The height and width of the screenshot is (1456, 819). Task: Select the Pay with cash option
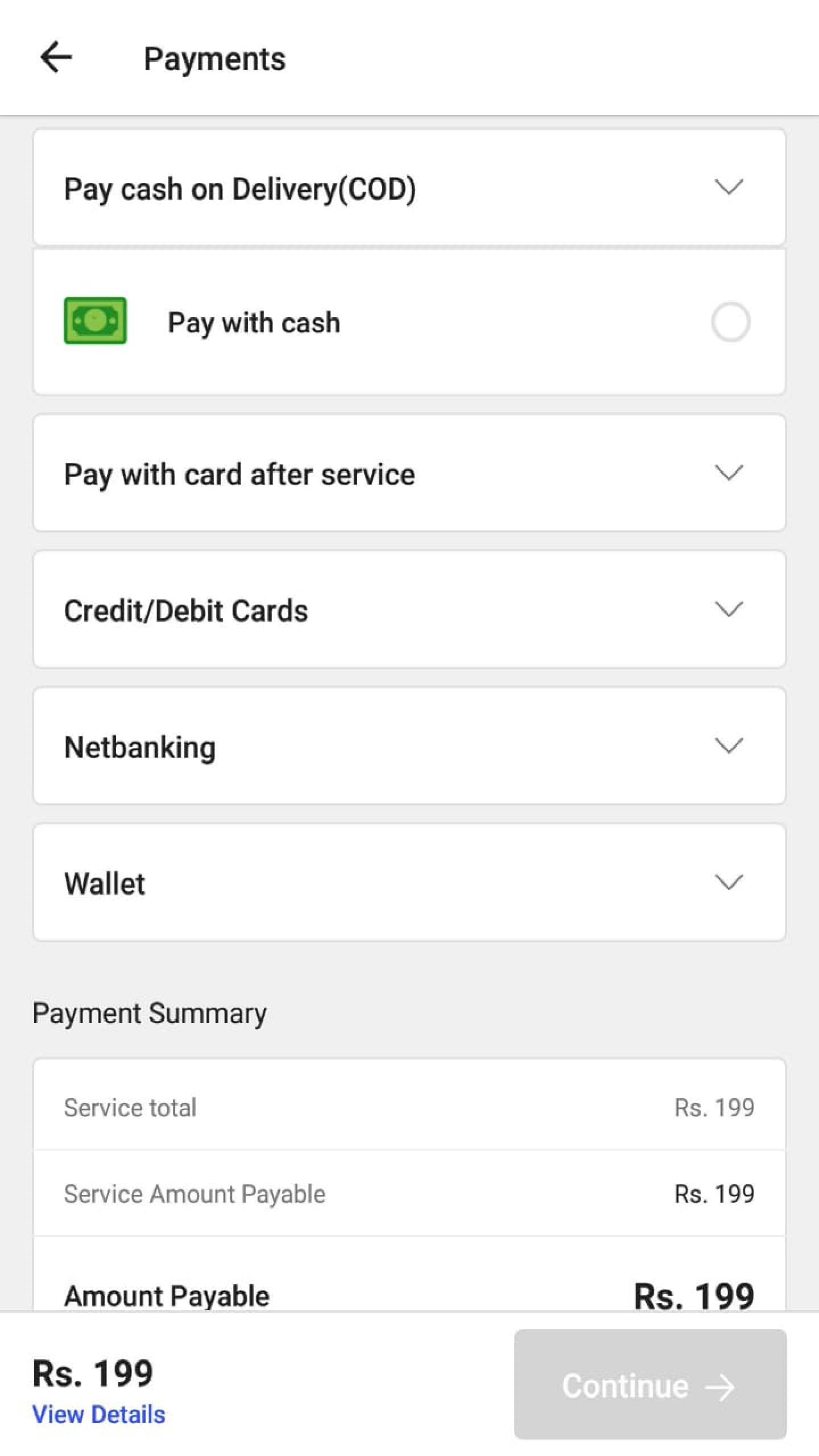point(730,322)
